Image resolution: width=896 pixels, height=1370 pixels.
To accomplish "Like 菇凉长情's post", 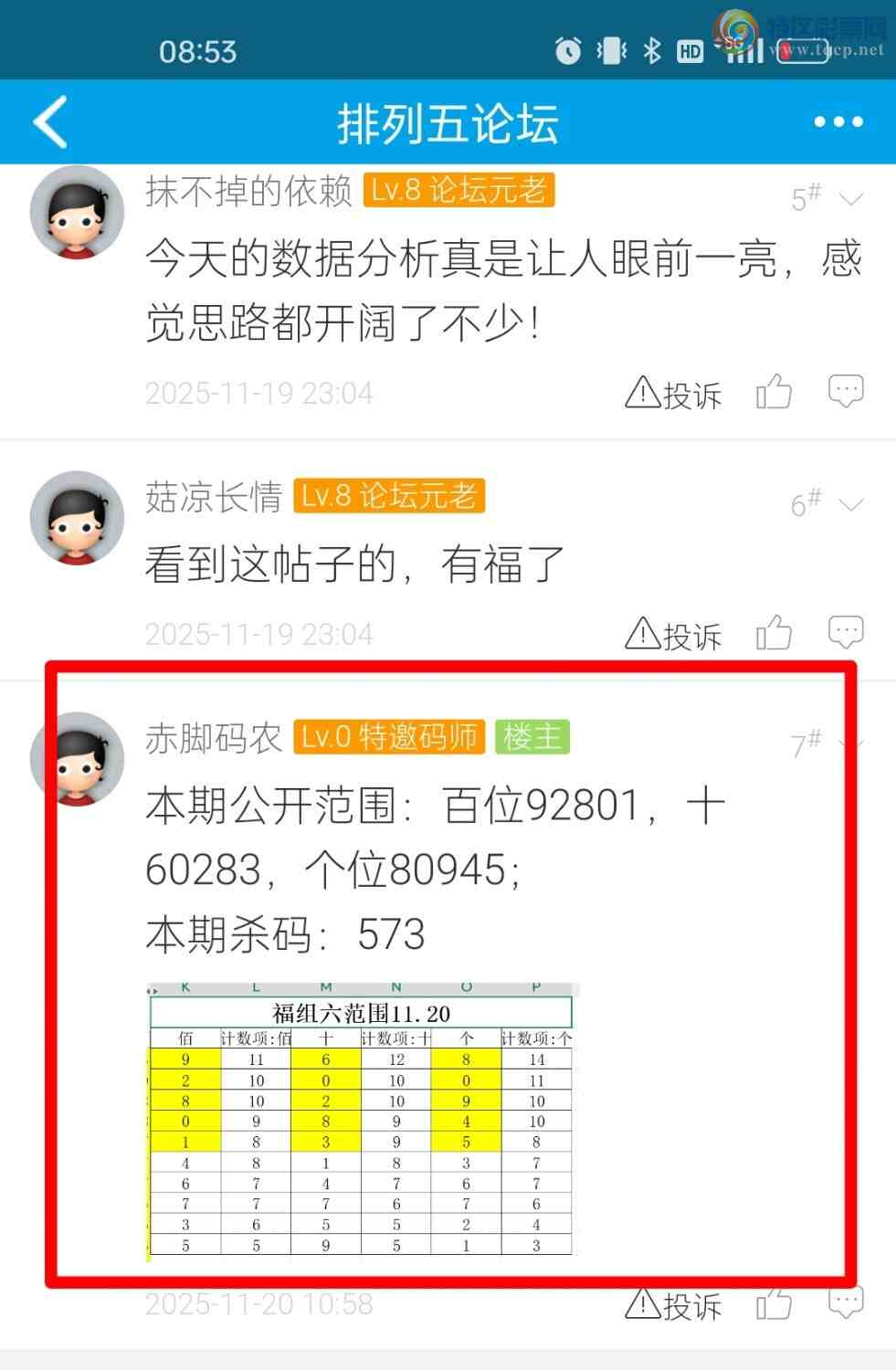I will click(x=774, y=633).
